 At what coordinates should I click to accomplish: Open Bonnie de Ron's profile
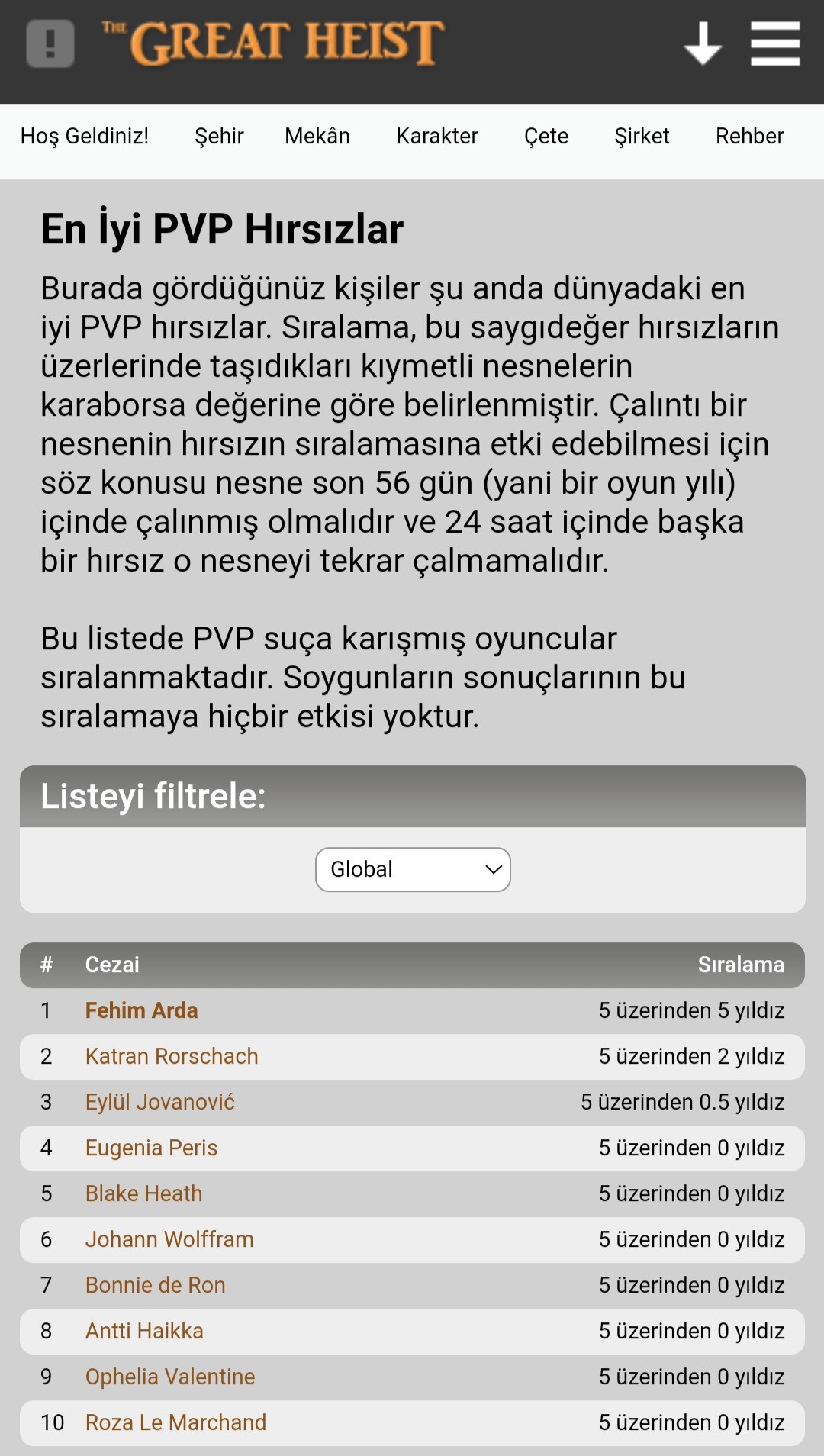(x=155, y=1285)
